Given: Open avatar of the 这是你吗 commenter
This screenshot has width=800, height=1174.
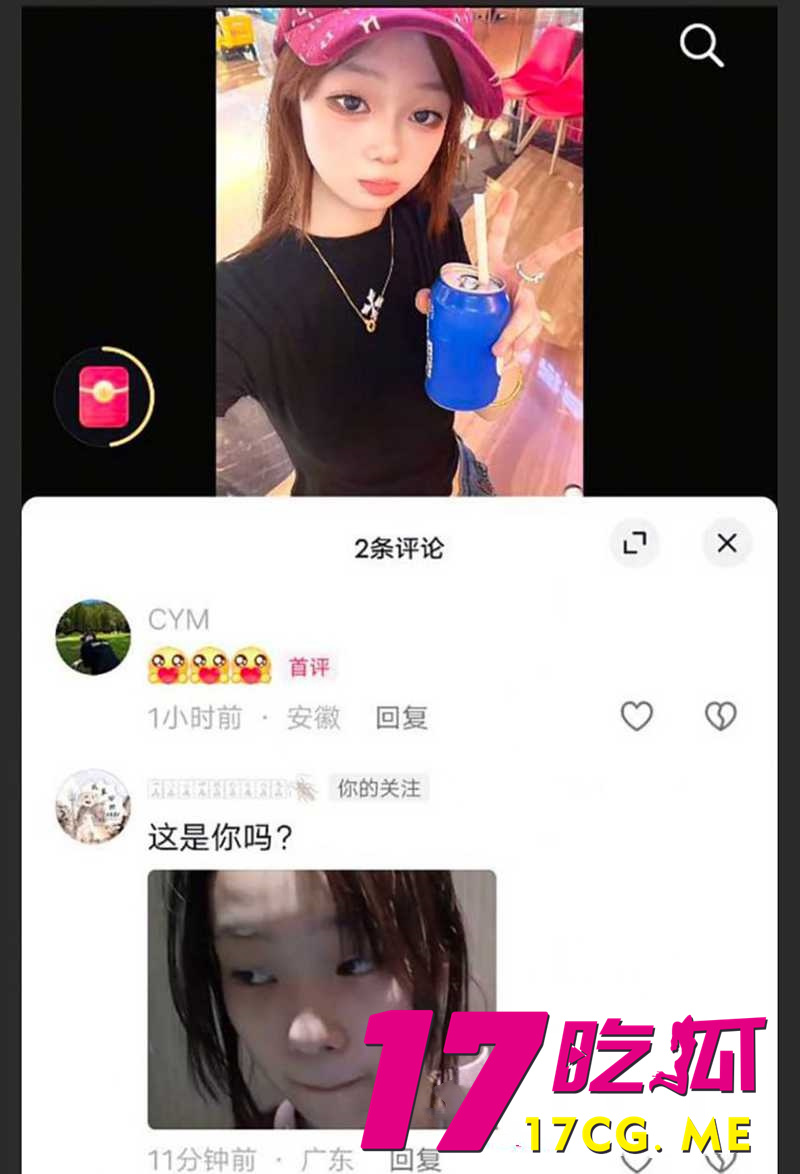Looking at the screenshot, I should pyautogui.click(x=93, y=806).
